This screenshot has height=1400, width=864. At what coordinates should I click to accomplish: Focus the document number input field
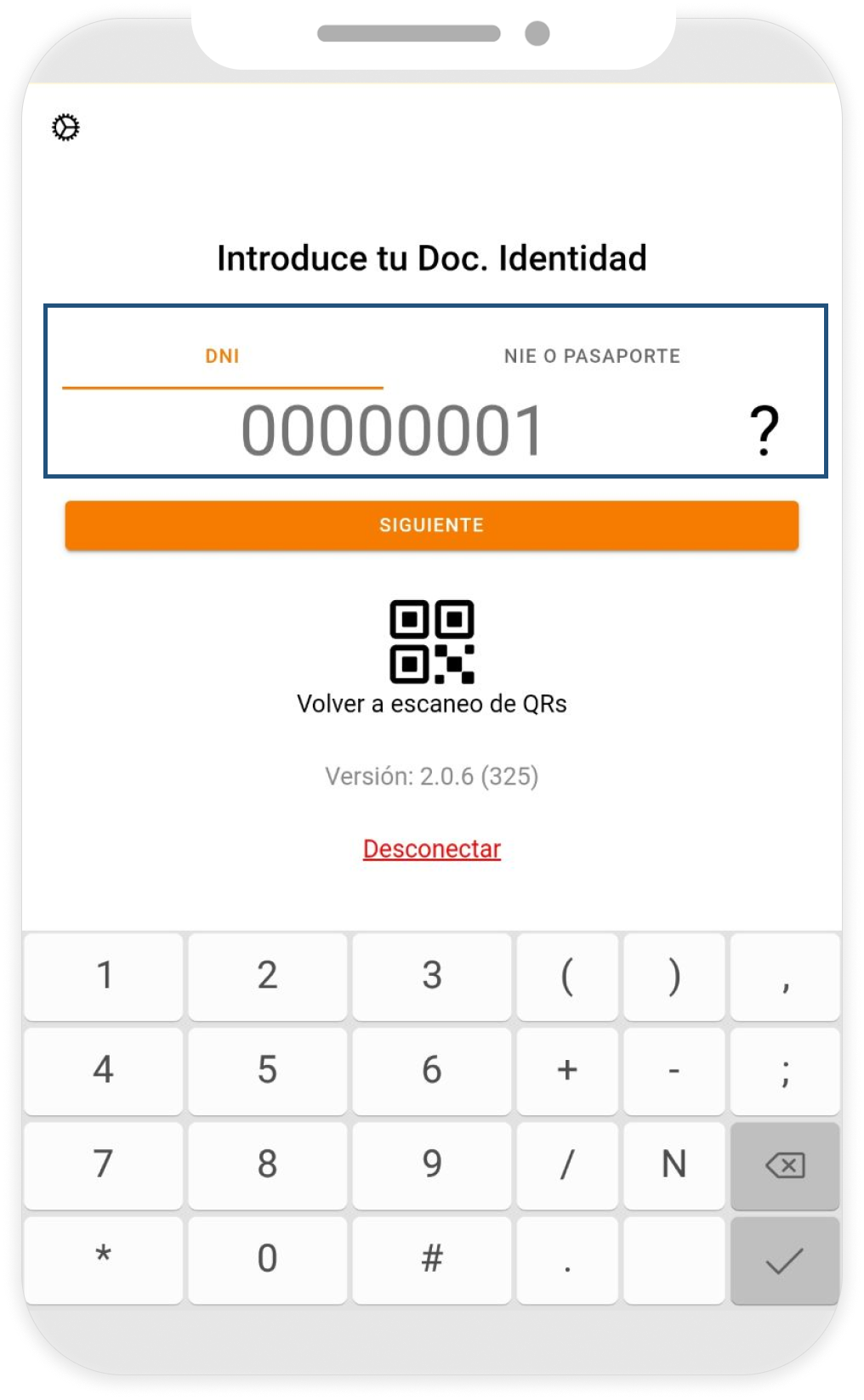point(393,431)
